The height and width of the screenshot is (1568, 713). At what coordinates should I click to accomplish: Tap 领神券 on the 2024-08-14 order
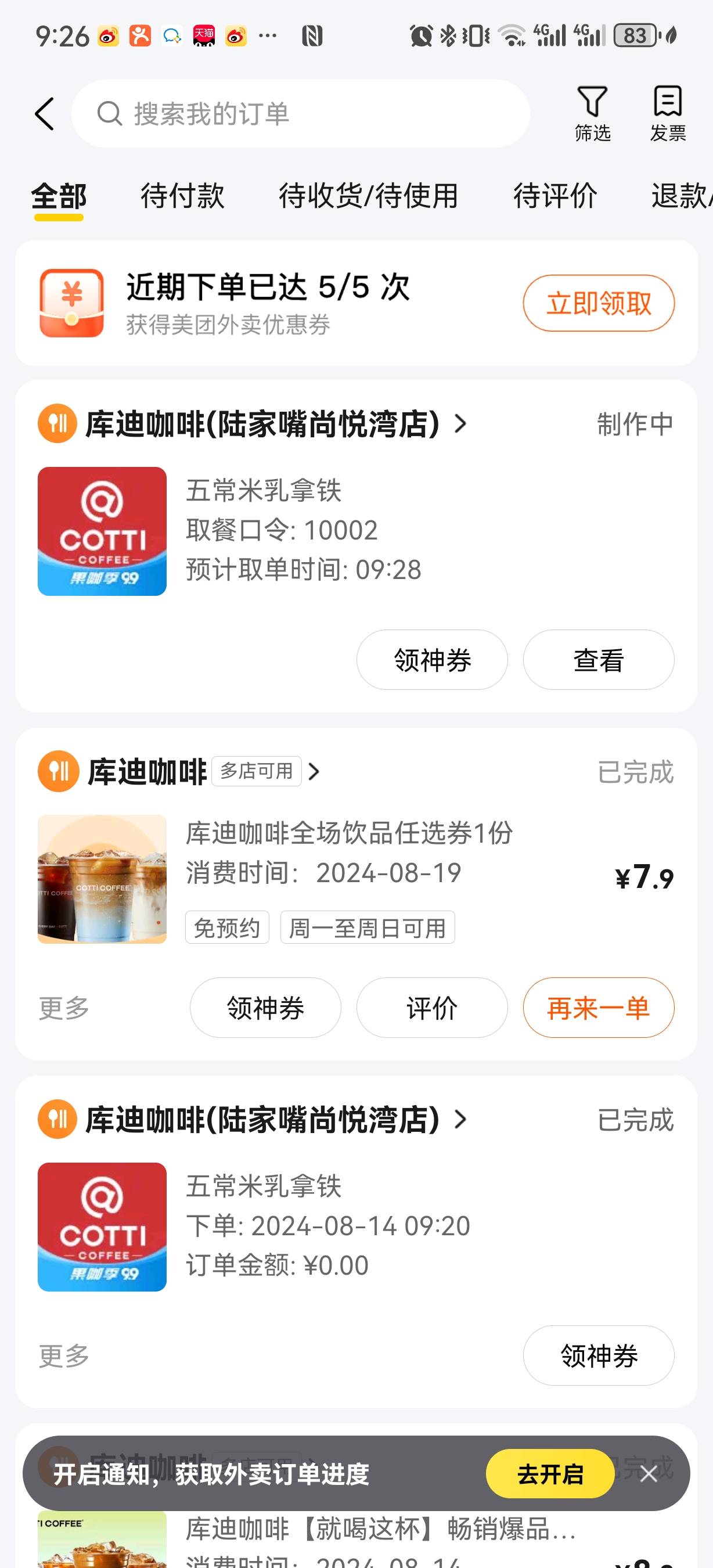click(x=599, y=1355)
